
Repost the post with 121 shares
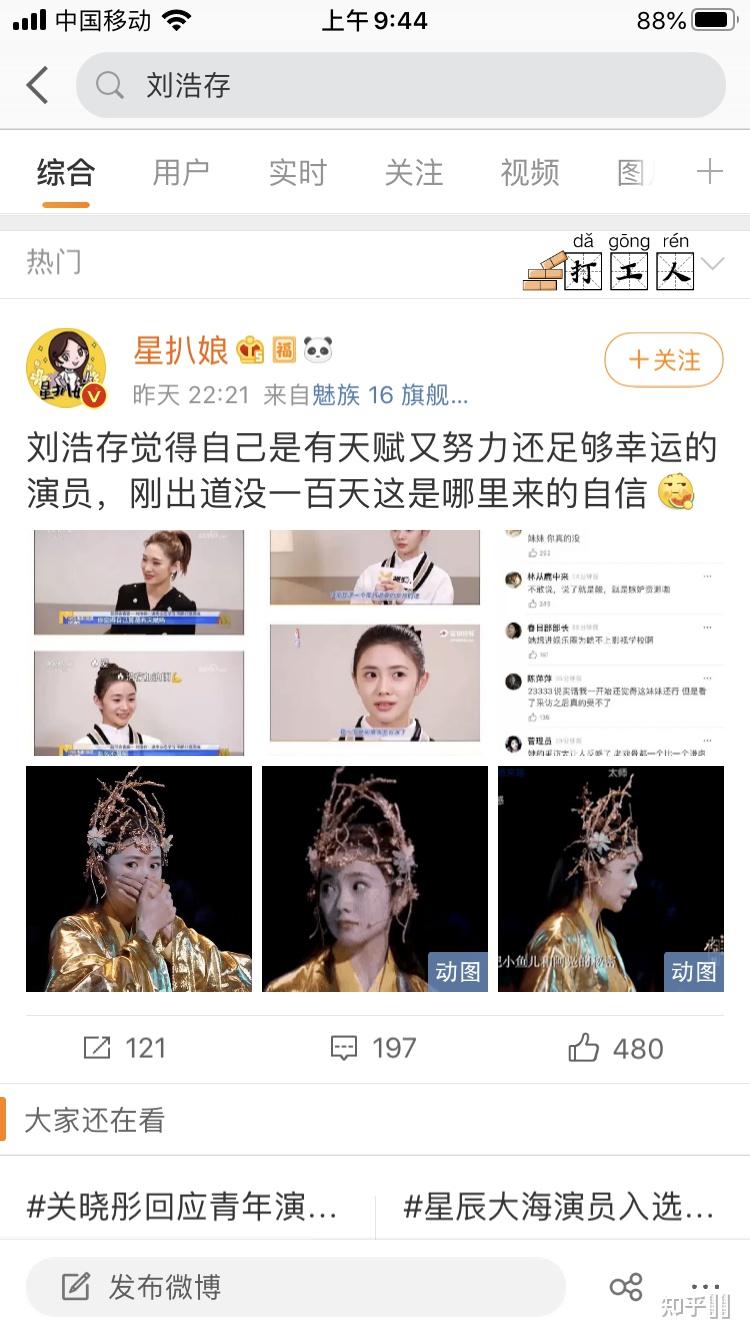124,1048
